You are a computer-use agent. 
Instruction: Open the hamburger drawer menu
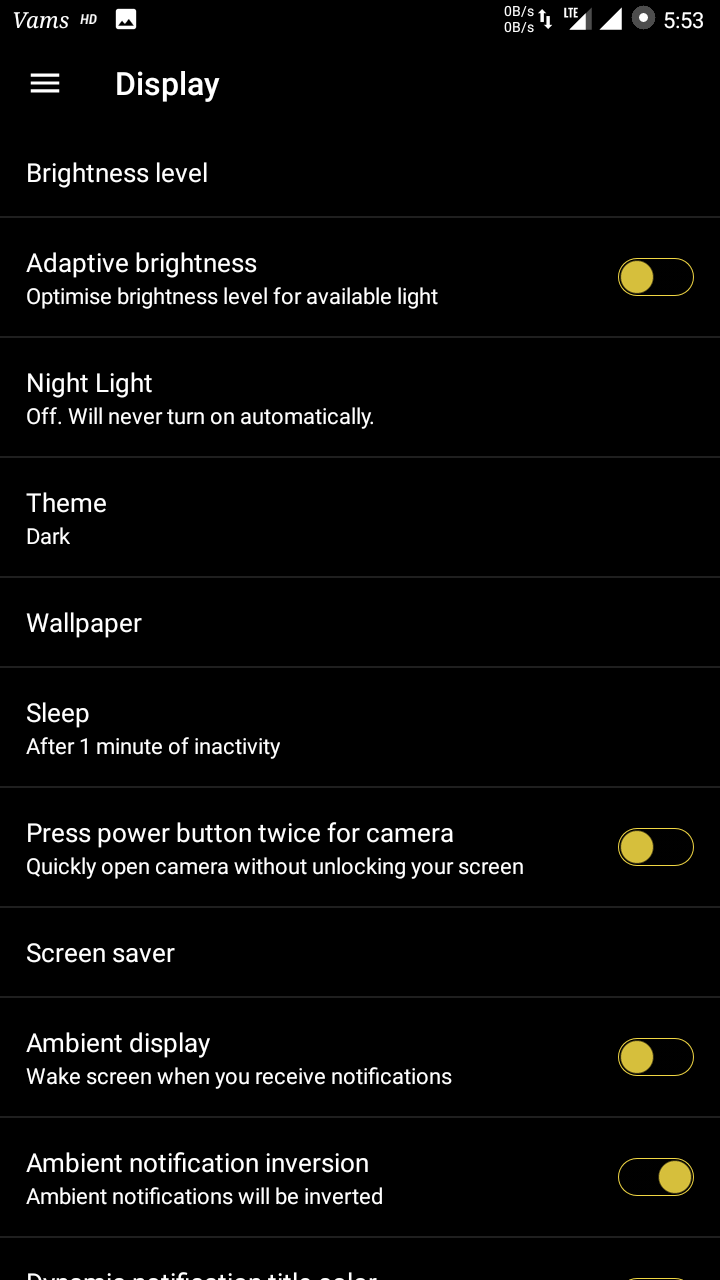tap(45, 84)
